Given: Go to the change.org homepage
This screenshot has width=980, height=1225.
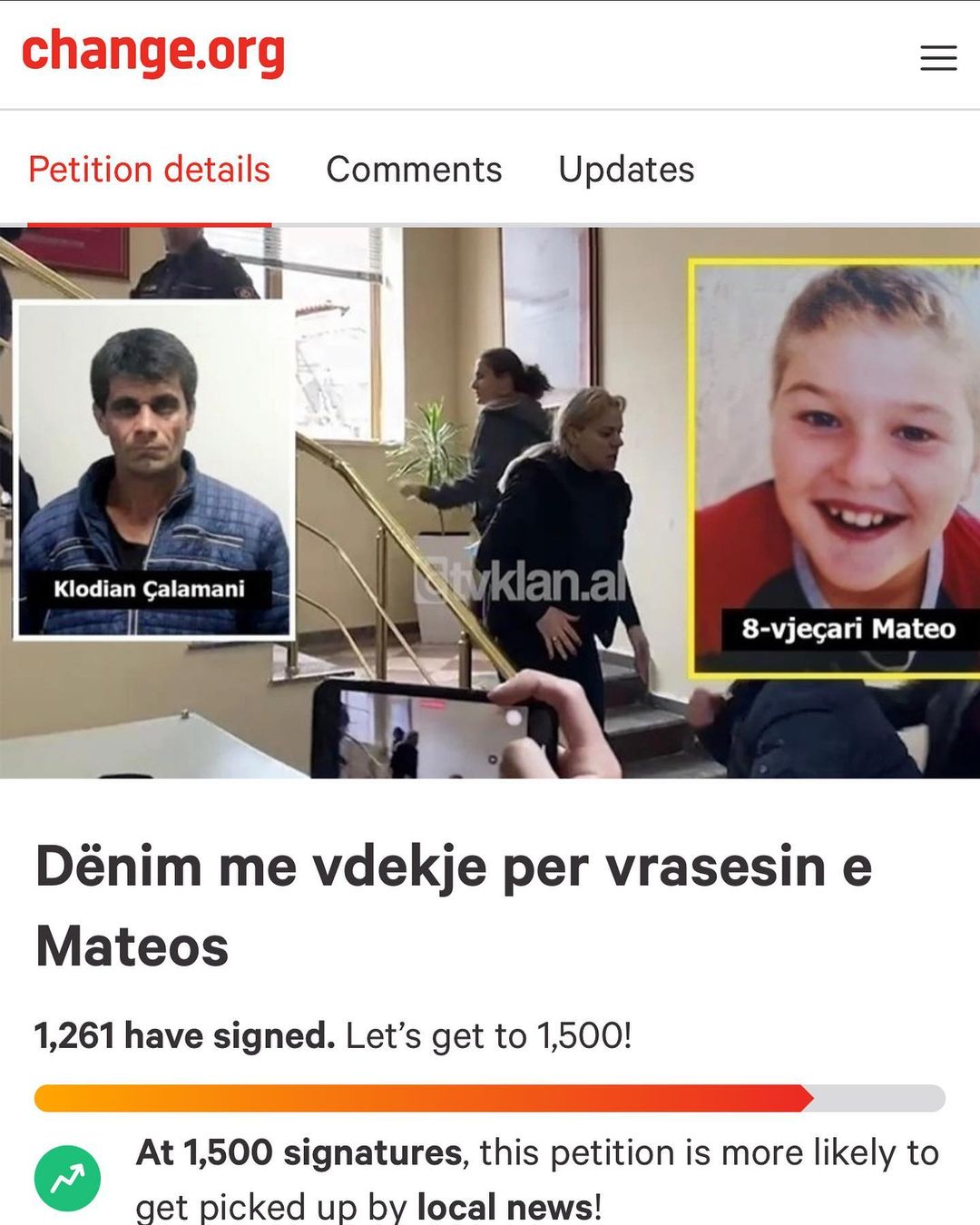Looking at the screenshot, I should click(x=153, y=52).
